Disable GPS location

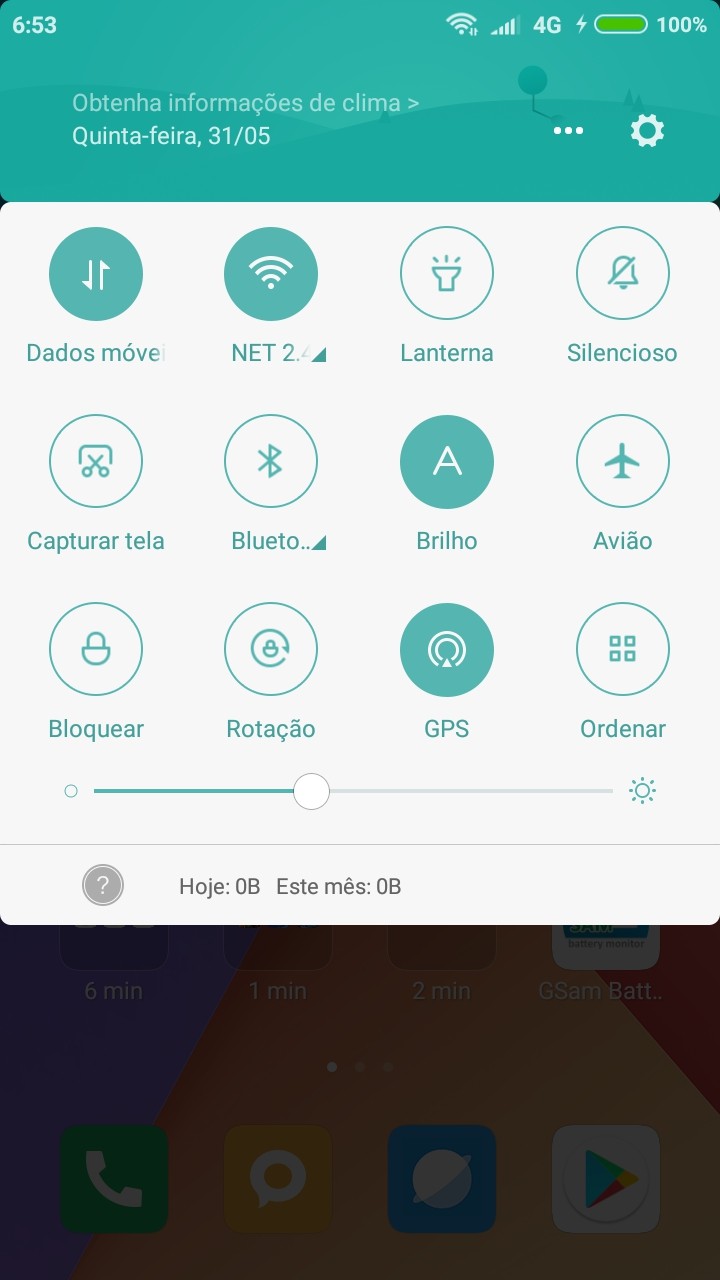coord(446,649)
